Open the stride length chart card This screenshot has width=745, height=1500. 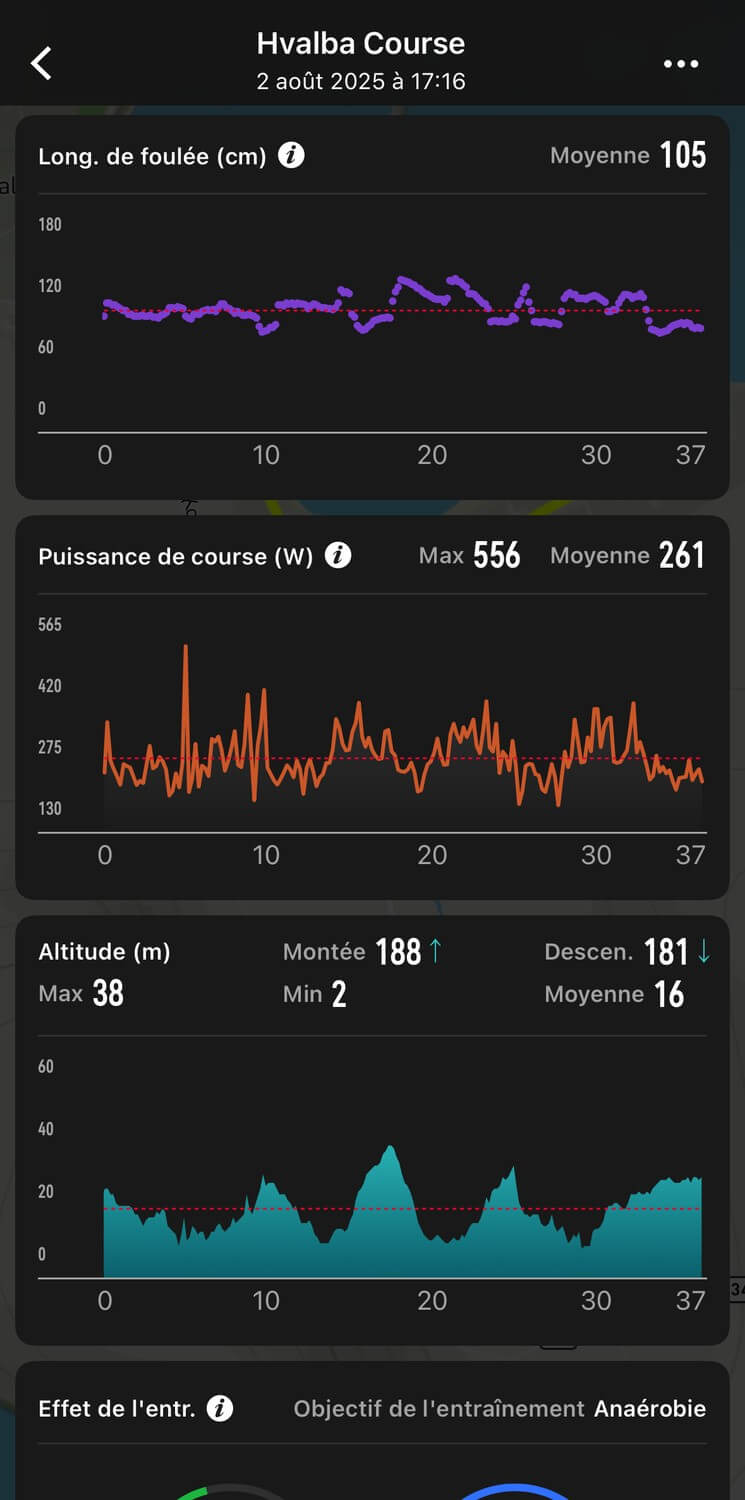pos(372,307)
